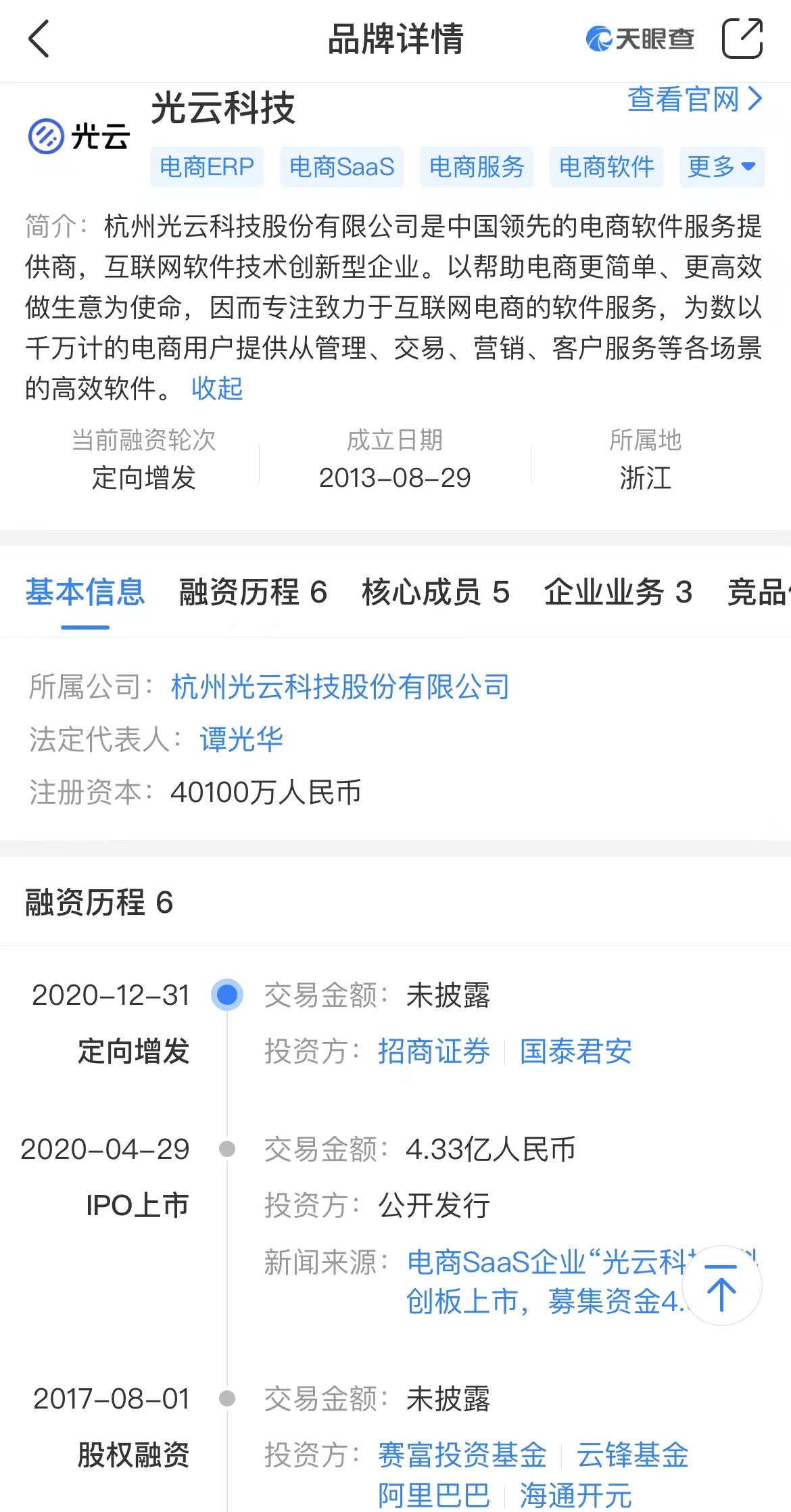
Task: Select the 电商软件 tag
Action: coord(606,166)
